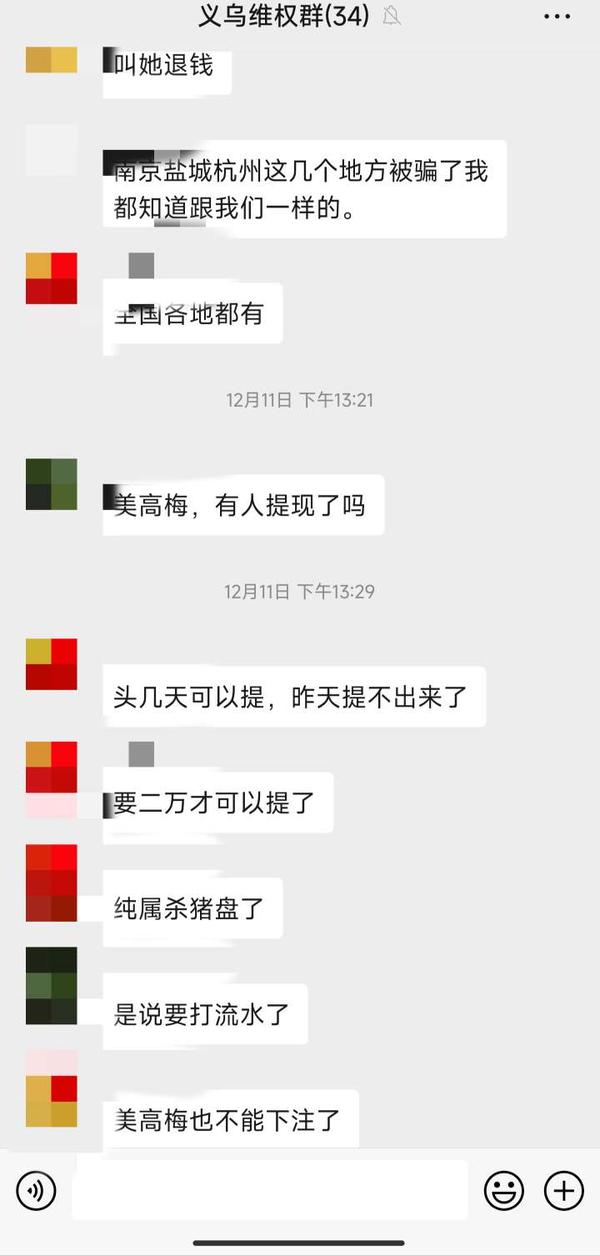The image size is (600, 1256).
Task: Open avatar beside 美高梅，有人提现了吗
Action: click(51, 484)
